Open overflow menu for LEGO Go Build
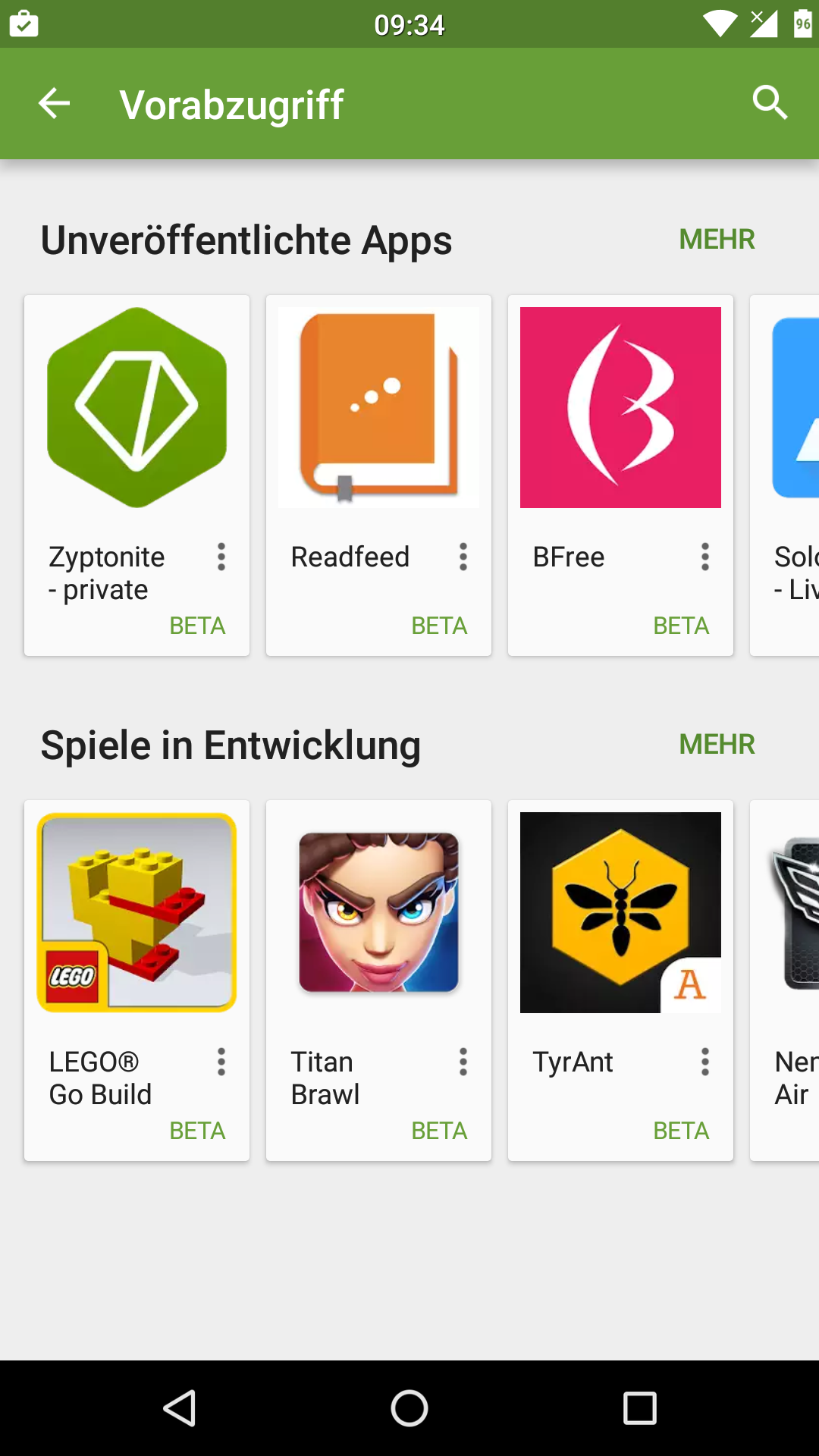 tap(221, 1062)
